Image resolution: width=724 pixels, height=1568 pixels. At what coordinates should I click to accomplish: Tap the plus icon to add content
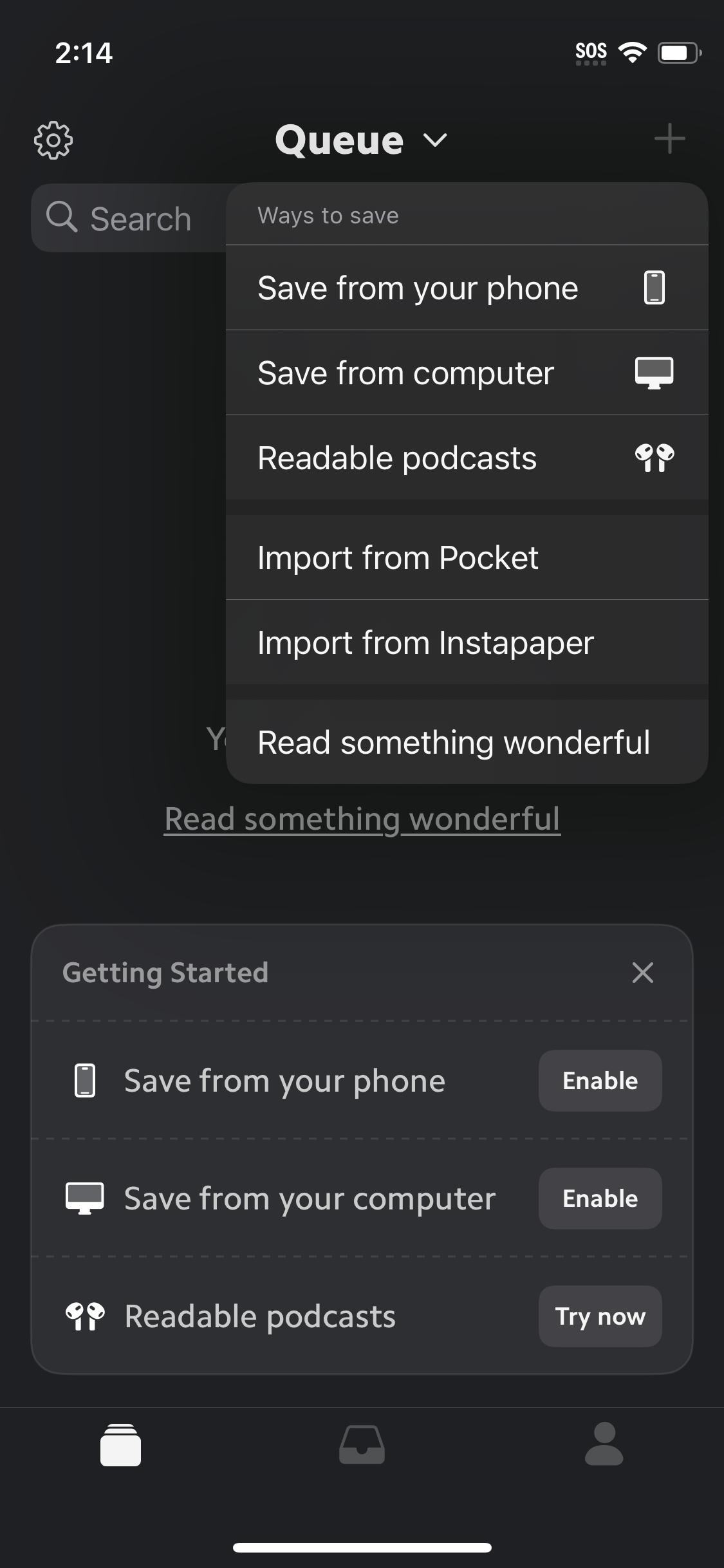[670, 139]
